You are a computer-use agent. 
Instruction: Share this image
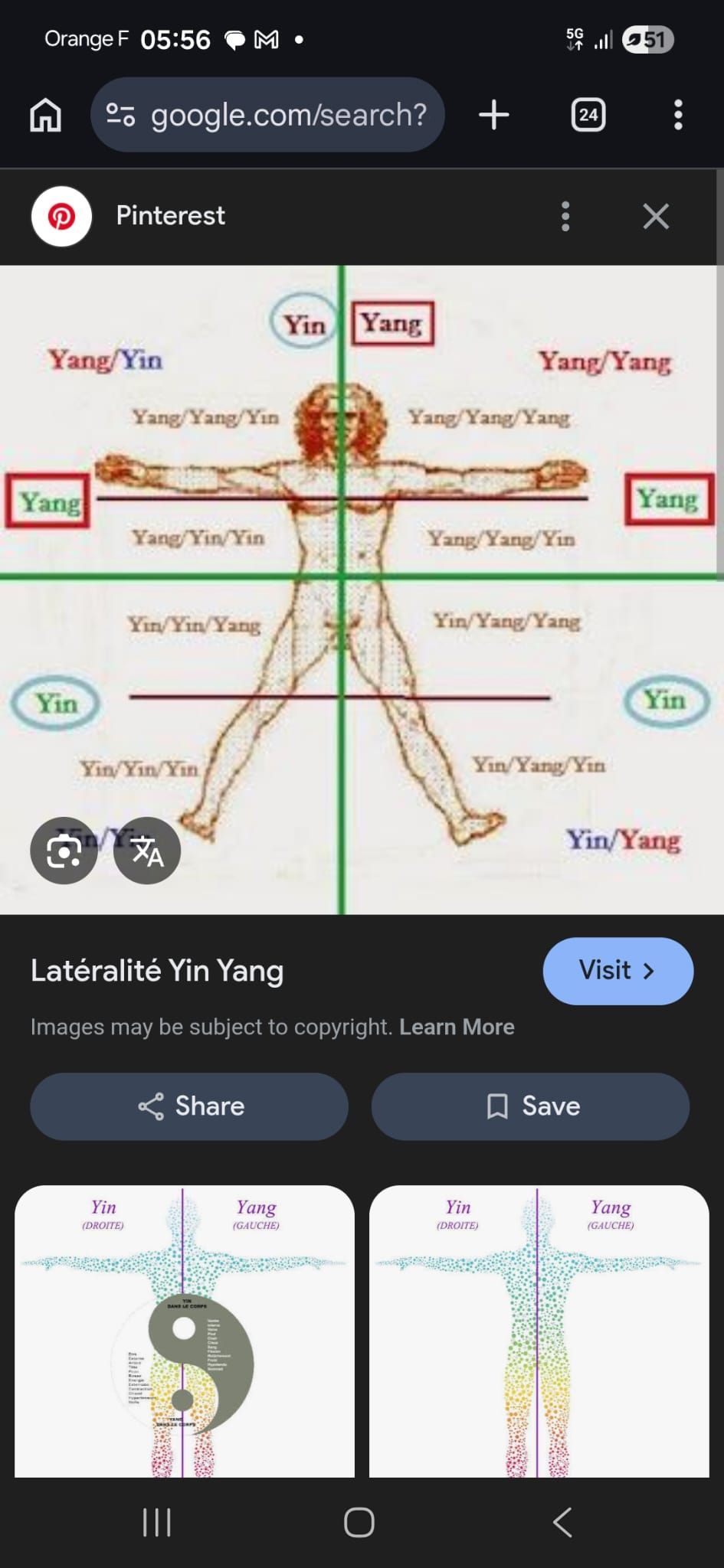coord(189,1106)
